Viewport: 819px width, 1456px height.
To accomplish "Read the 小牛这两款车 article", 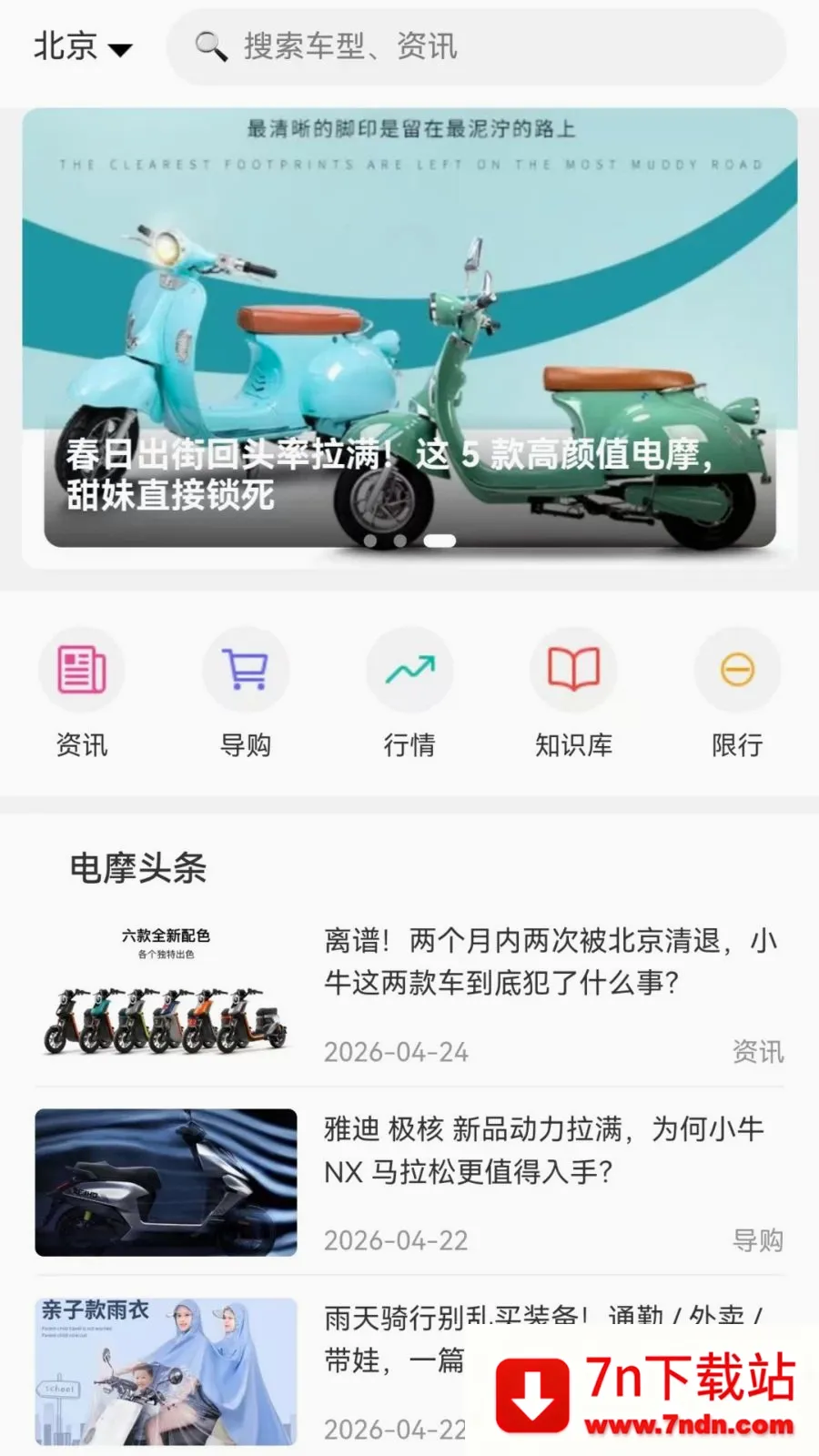I will [409, 993].
